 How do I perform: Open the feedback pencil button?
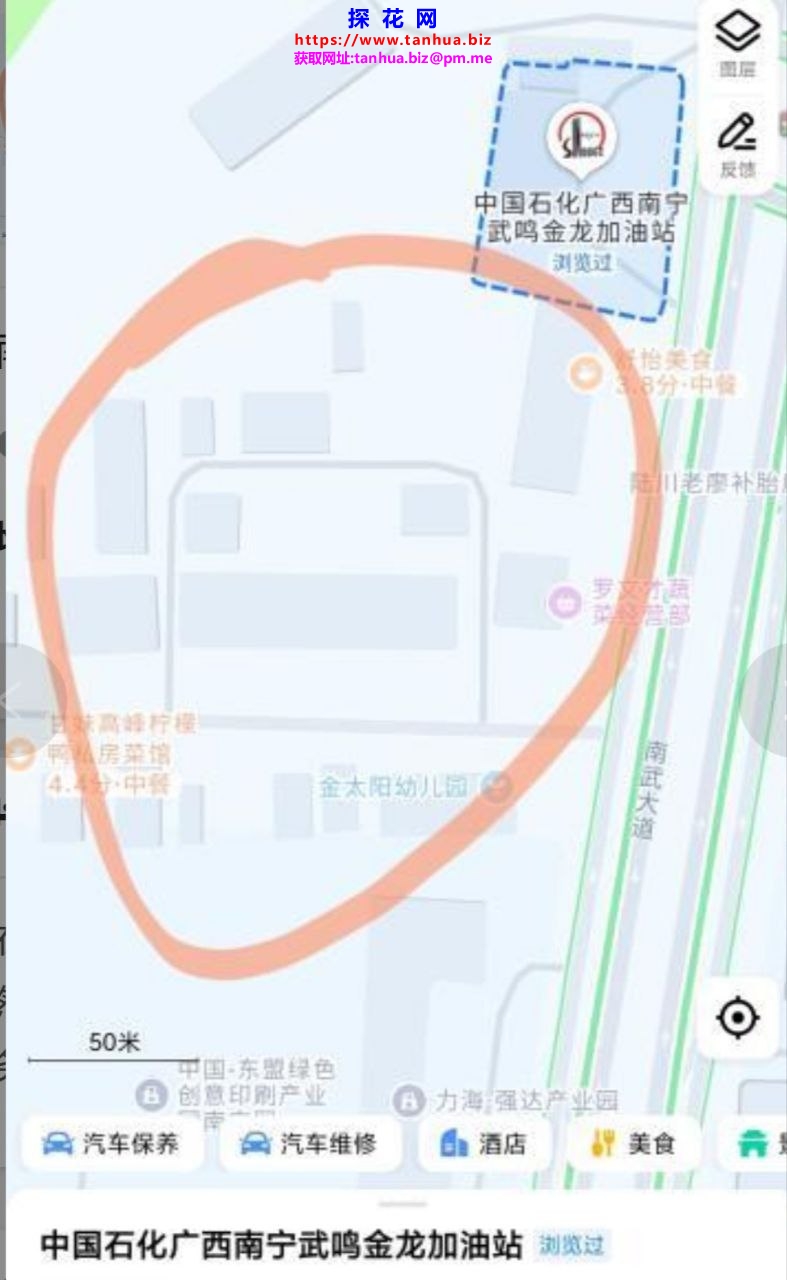[738, 143]
